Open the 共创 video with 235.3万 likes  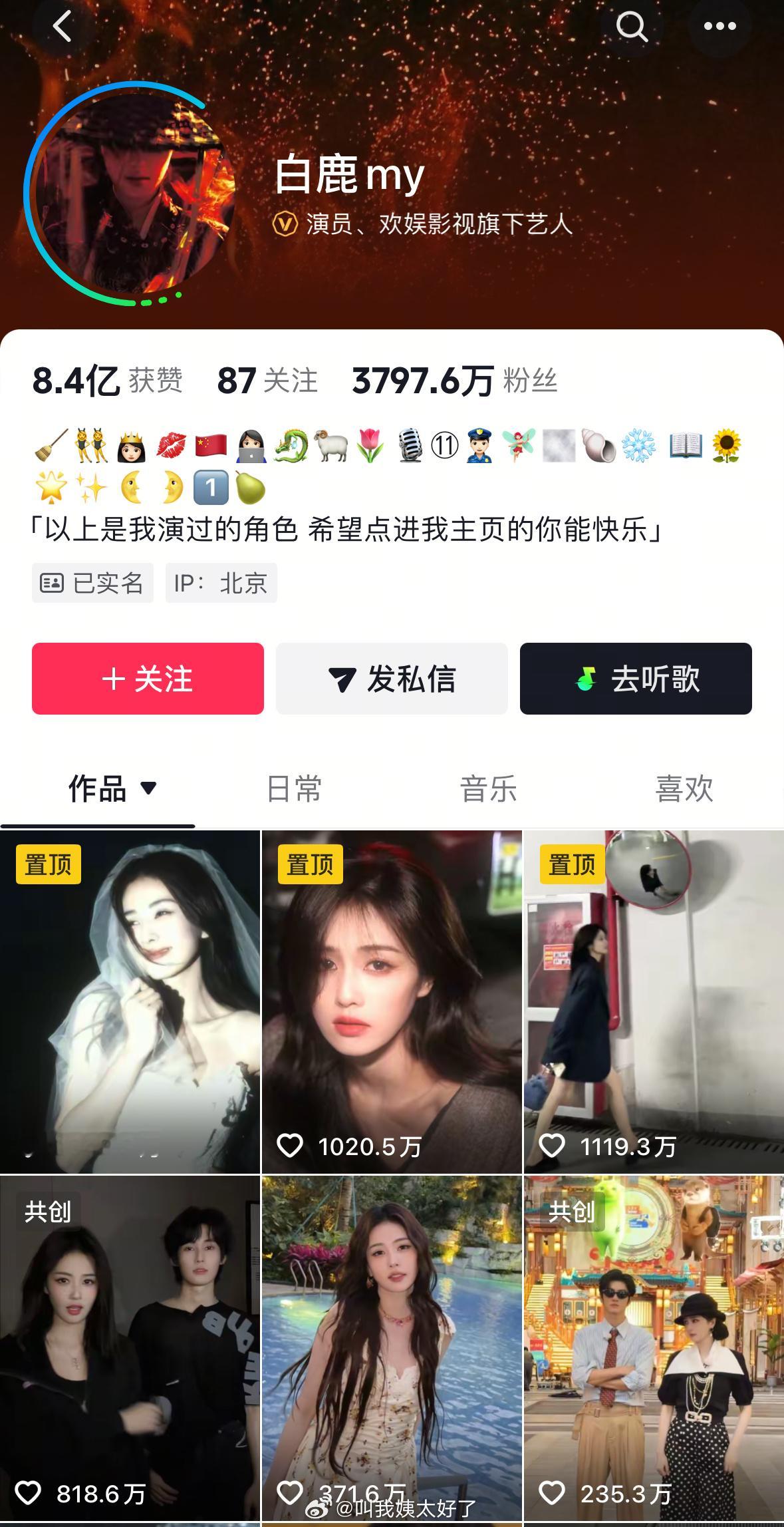(654, 1348)
